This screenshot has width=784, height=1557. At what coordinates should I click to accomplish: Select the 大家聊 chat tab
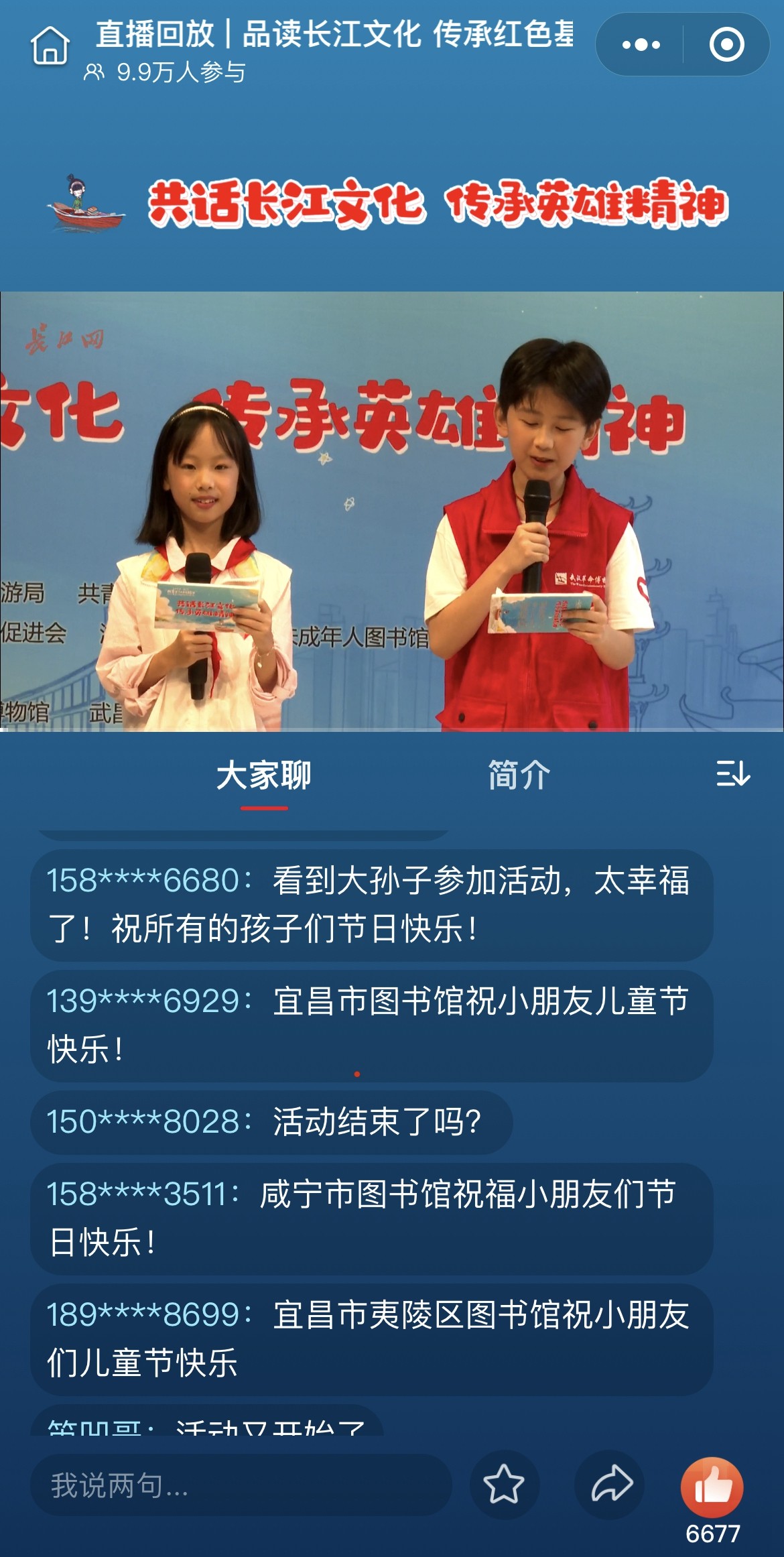(264, 775)
